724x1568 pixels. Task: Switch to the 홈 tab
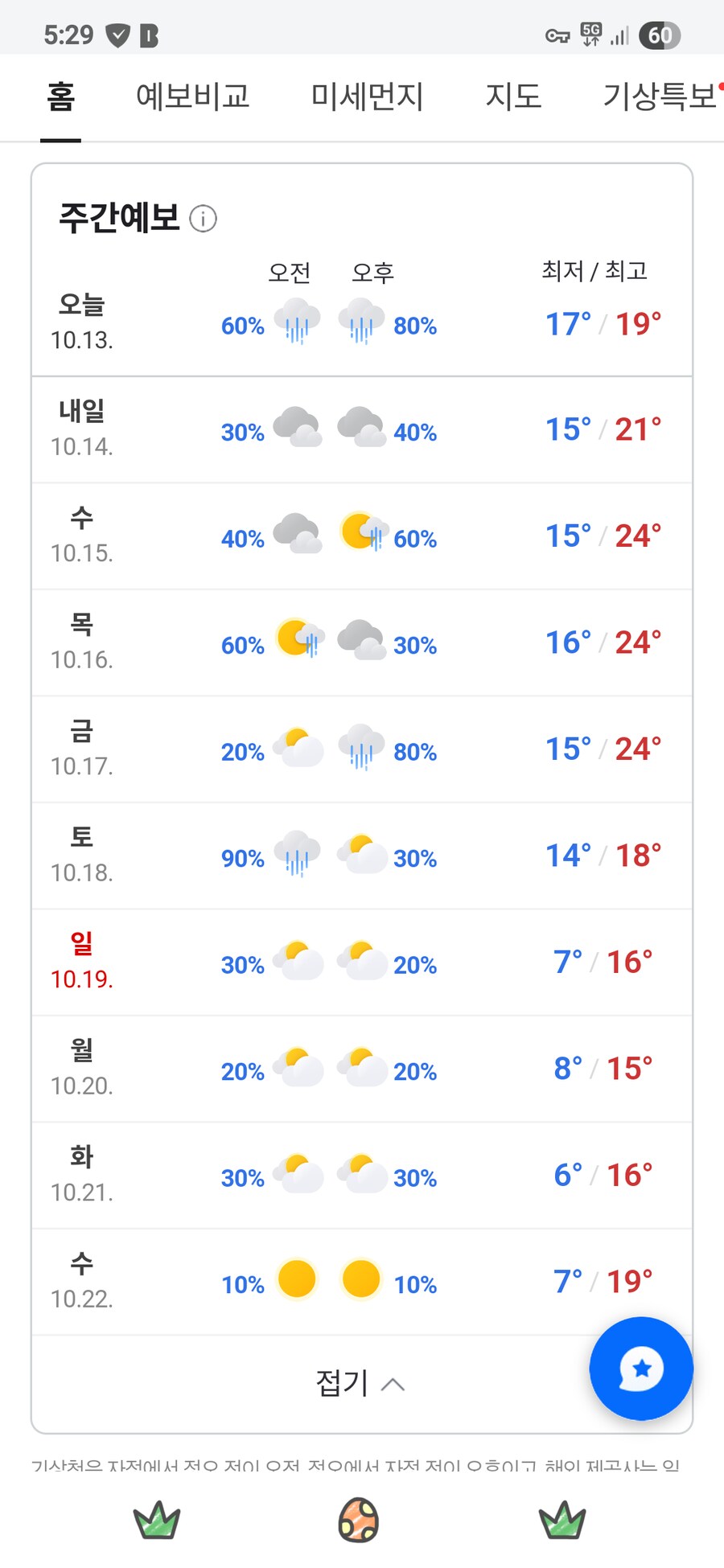pyautogui.click(x=61, y=97)
